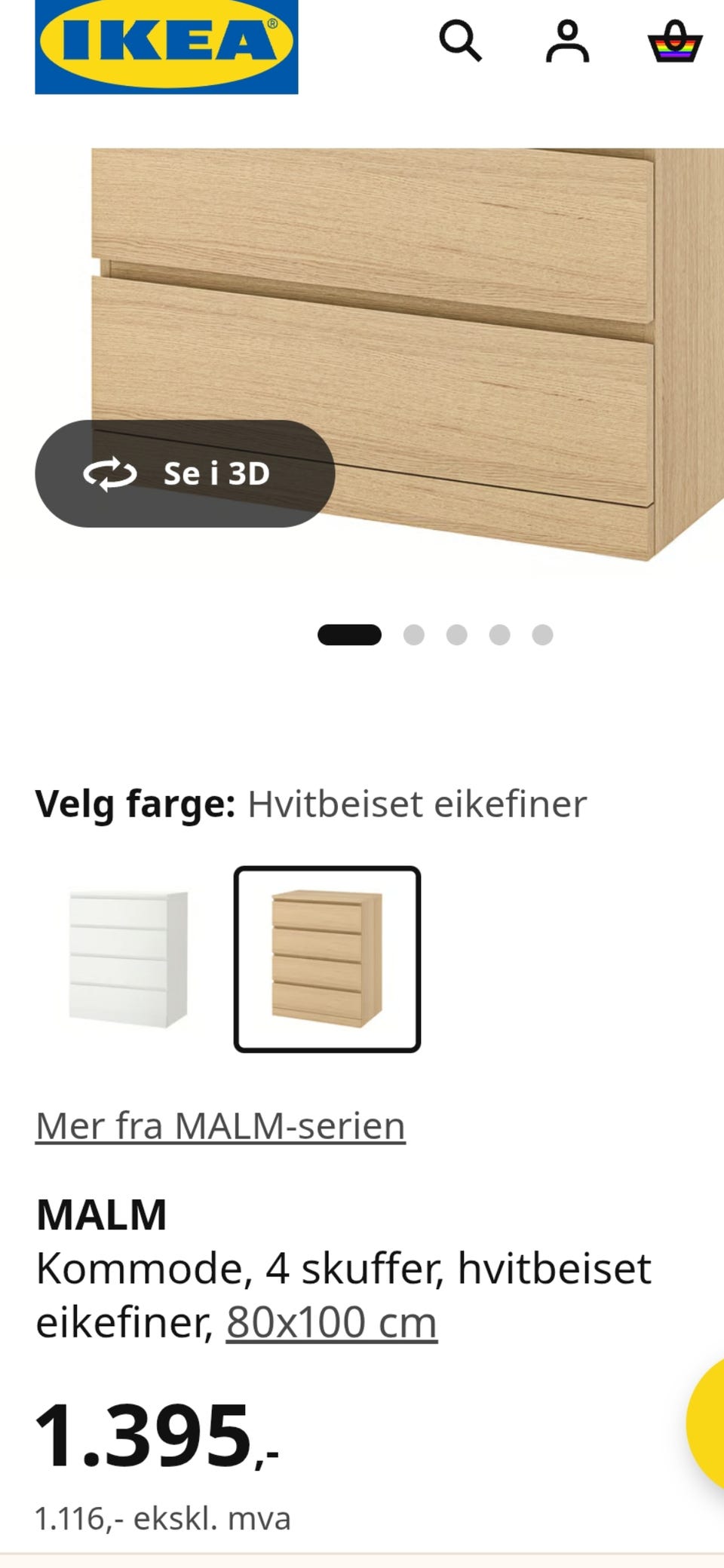The width and height of the screenshot is (724, 1568).
Task: Jump to the third carousel dot
Action: pyautogui.click(x=455, y=634)
